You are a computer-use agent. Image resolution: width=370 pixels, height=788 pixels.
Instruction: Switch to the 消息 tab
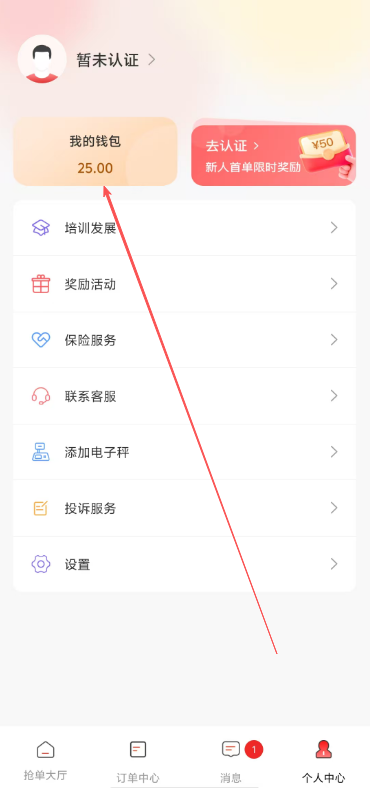click(x=231, y=760)
